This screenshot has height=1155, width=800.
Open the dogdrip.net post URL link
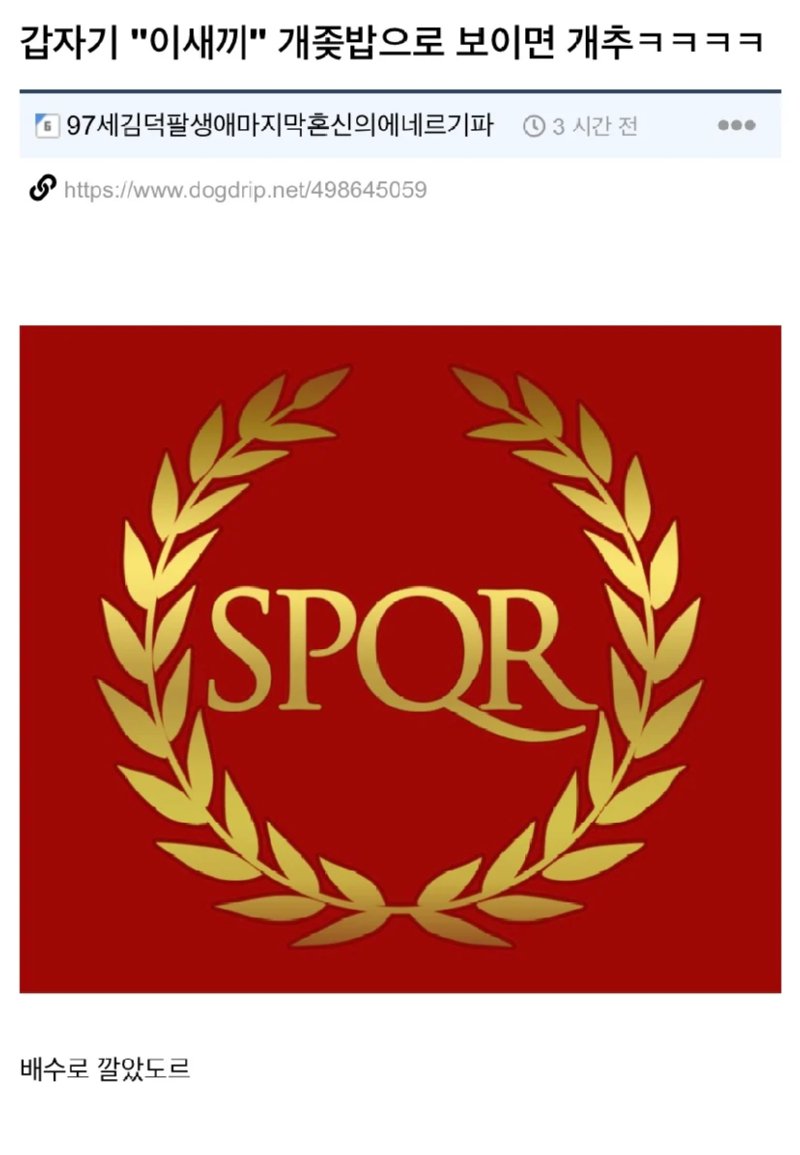point(245,189)
